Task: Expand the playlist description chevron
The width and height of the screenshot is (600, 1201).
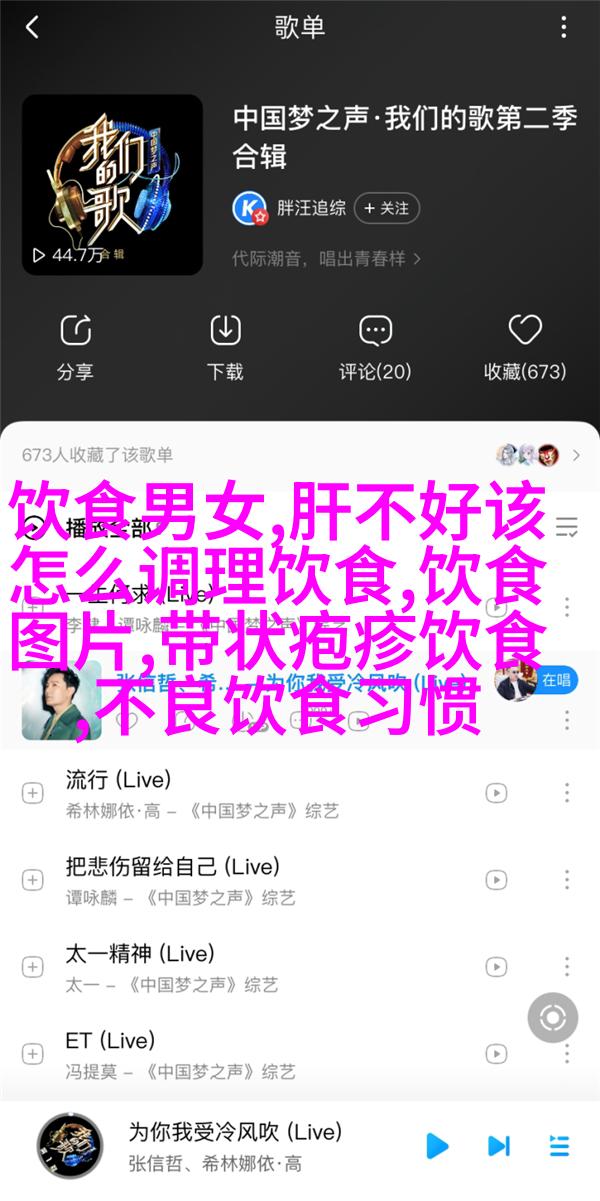Action: point(416,258)
